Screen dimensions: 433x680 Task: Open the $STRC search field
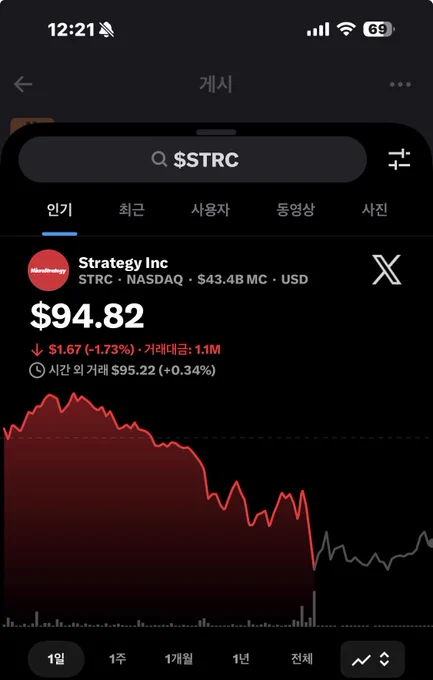pos(193,160)
